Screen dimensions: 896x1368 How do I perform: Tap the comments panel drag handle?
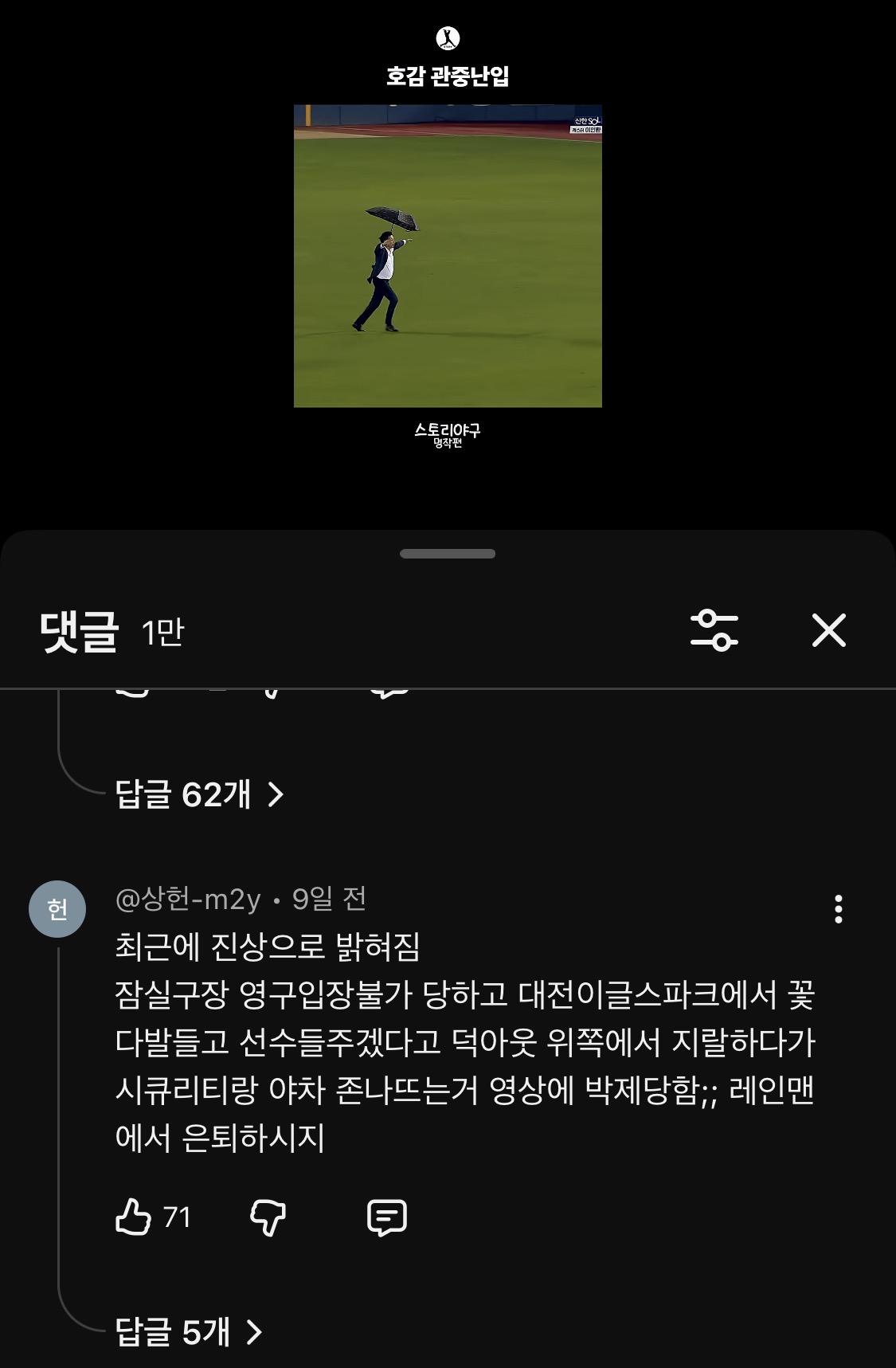448,554
